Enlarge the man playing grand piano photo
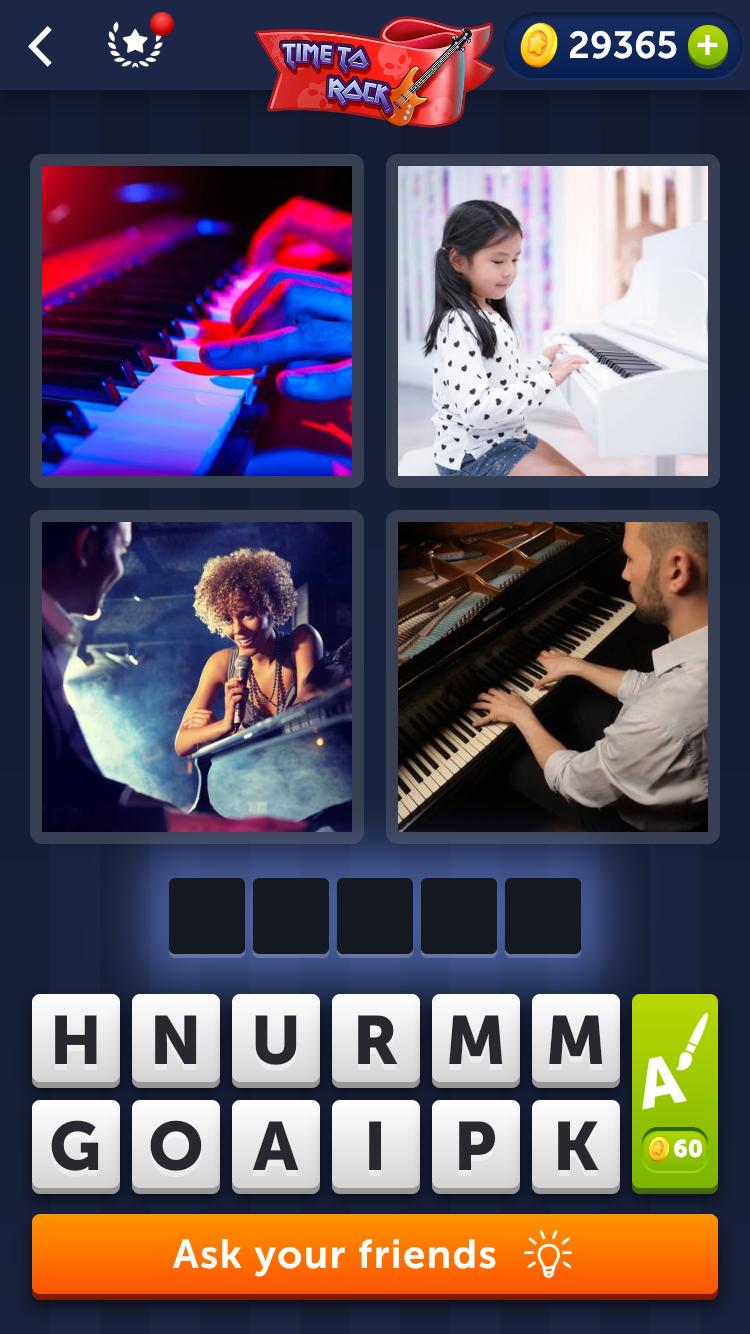Viewport: 750px width, 1334px height. pyautogui.click(x=553, y=677)
